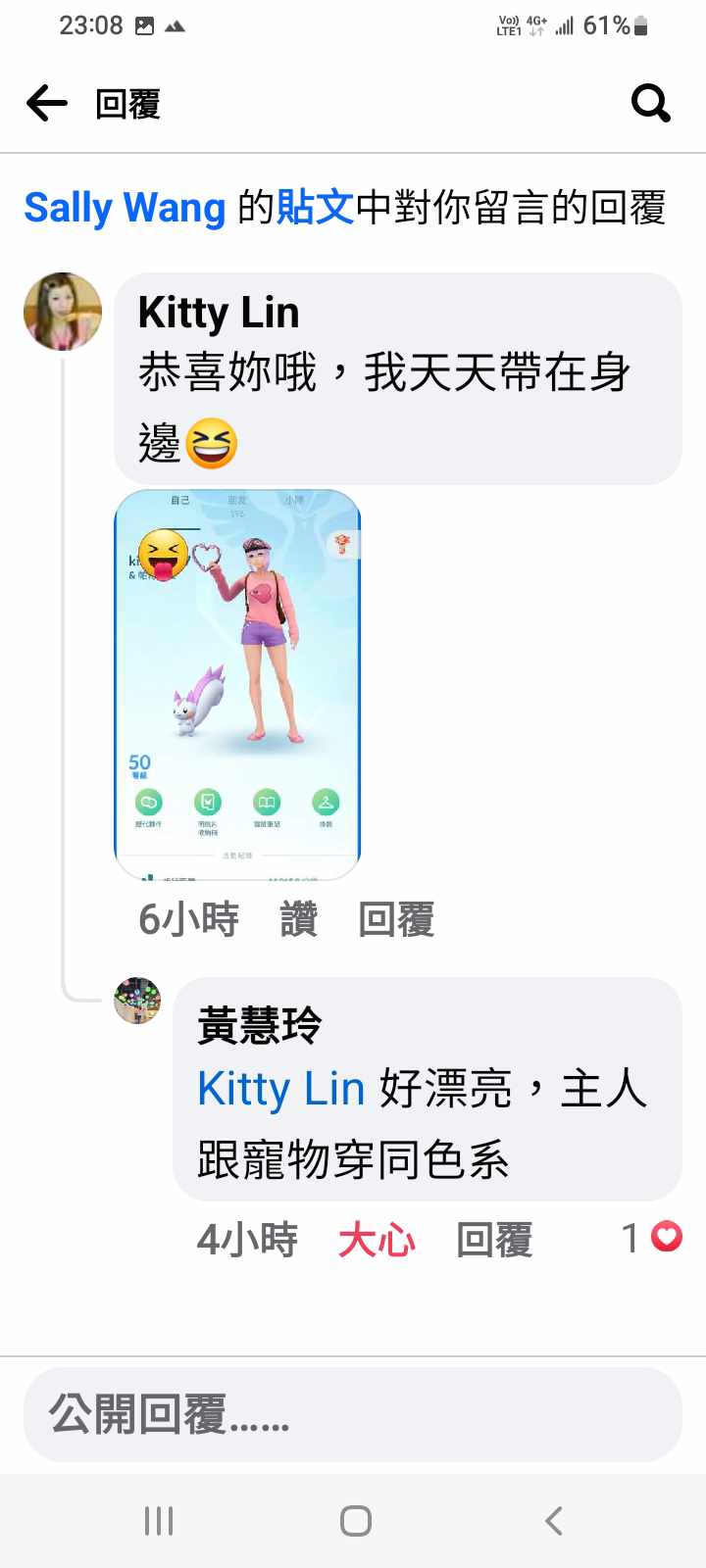Image resolution: width=706 pixels, height=1568 pixels.
Task: Like Kitty Lin's comment with 讚
Action: coord(298,919)
